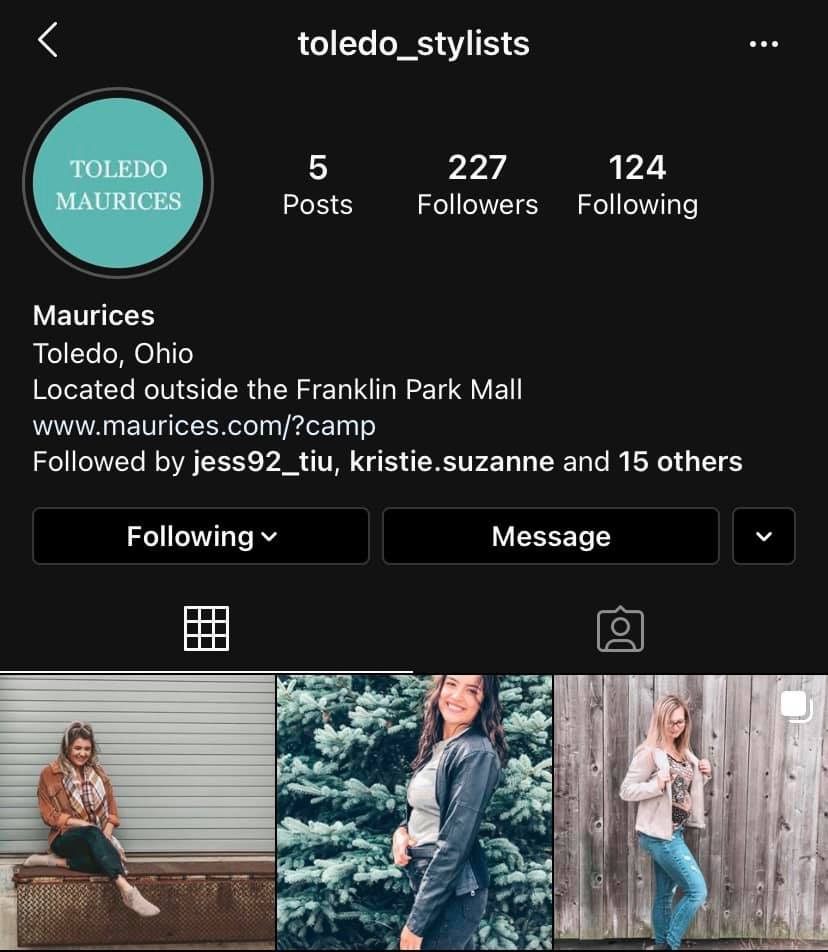Go back using the top-left arrow

coord(48,41)
